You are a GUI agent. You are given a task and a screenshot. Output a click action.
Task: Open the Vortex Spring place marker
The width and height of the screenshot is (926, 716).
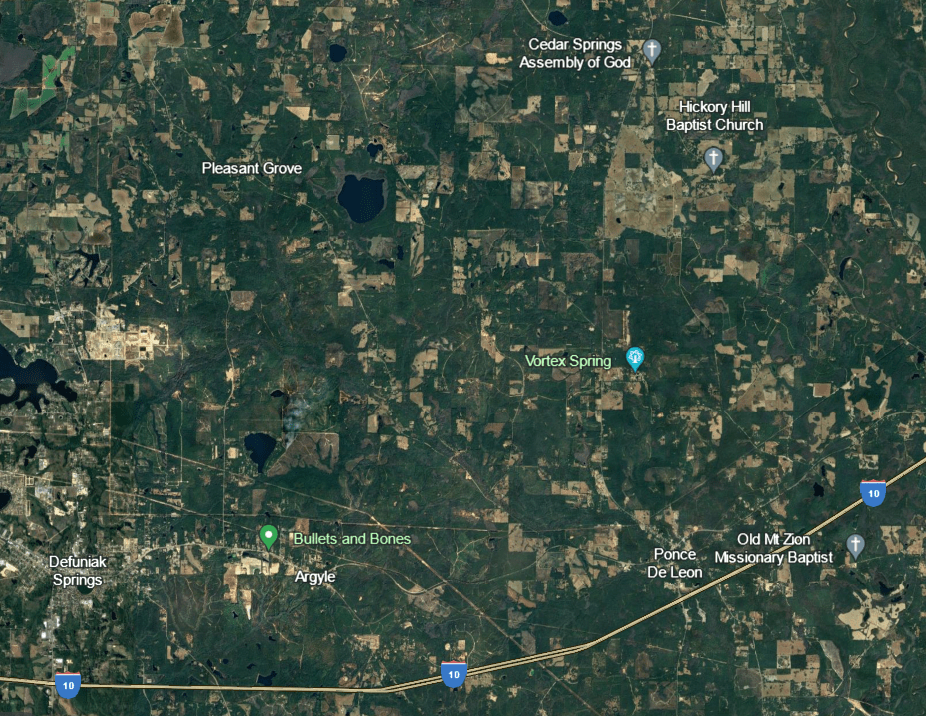coord(634,357)
